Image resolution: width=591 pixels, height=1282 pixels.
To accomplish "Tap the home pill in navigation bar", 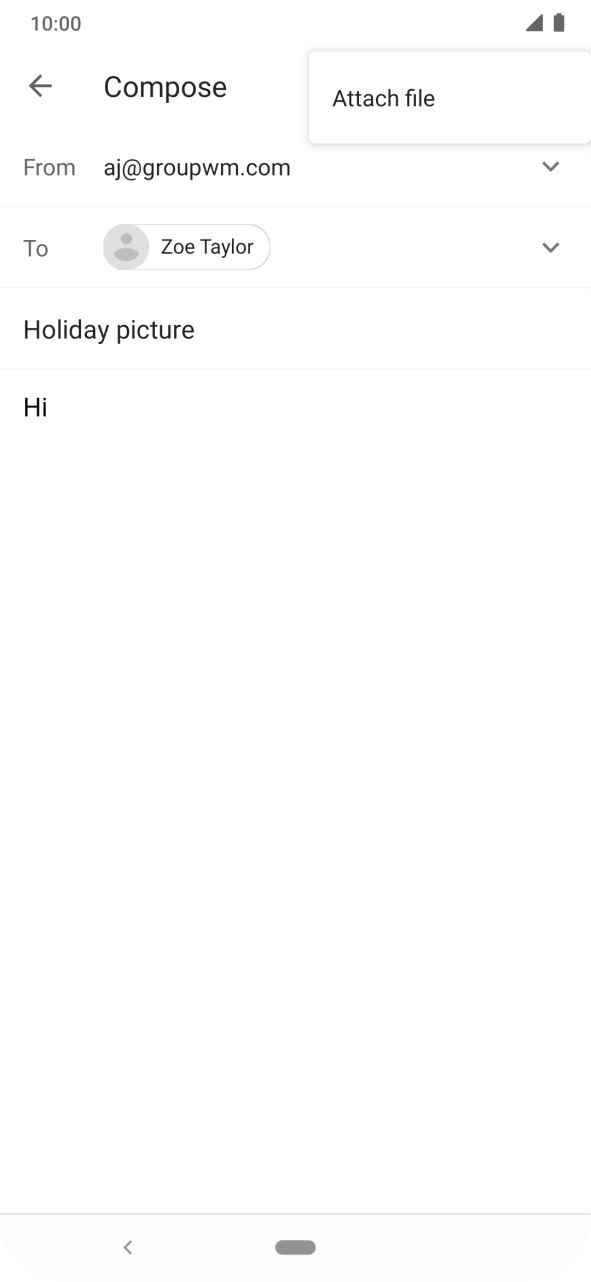I will coord(295,1247).
